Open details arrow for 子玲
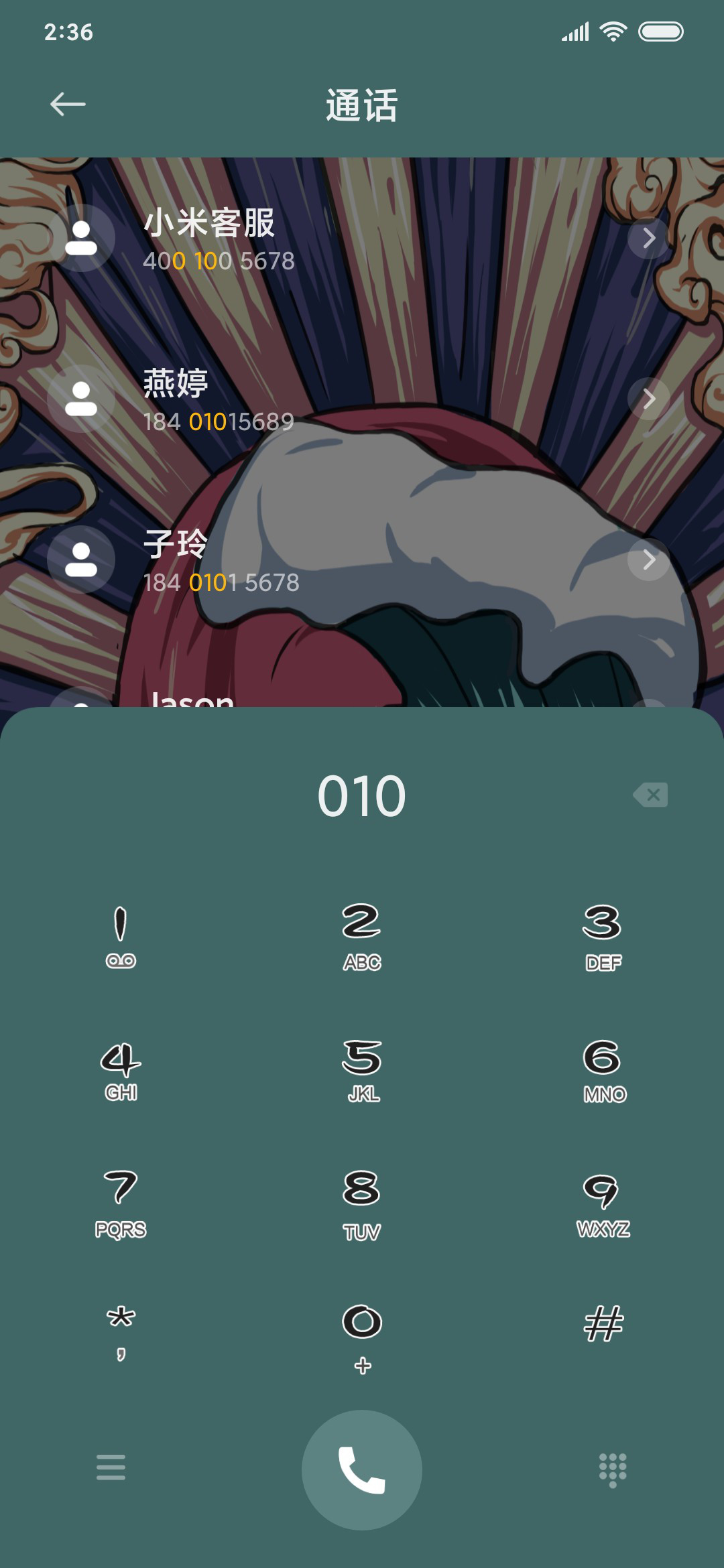This screenshot has height=1568, width=724. coord(648,560)
